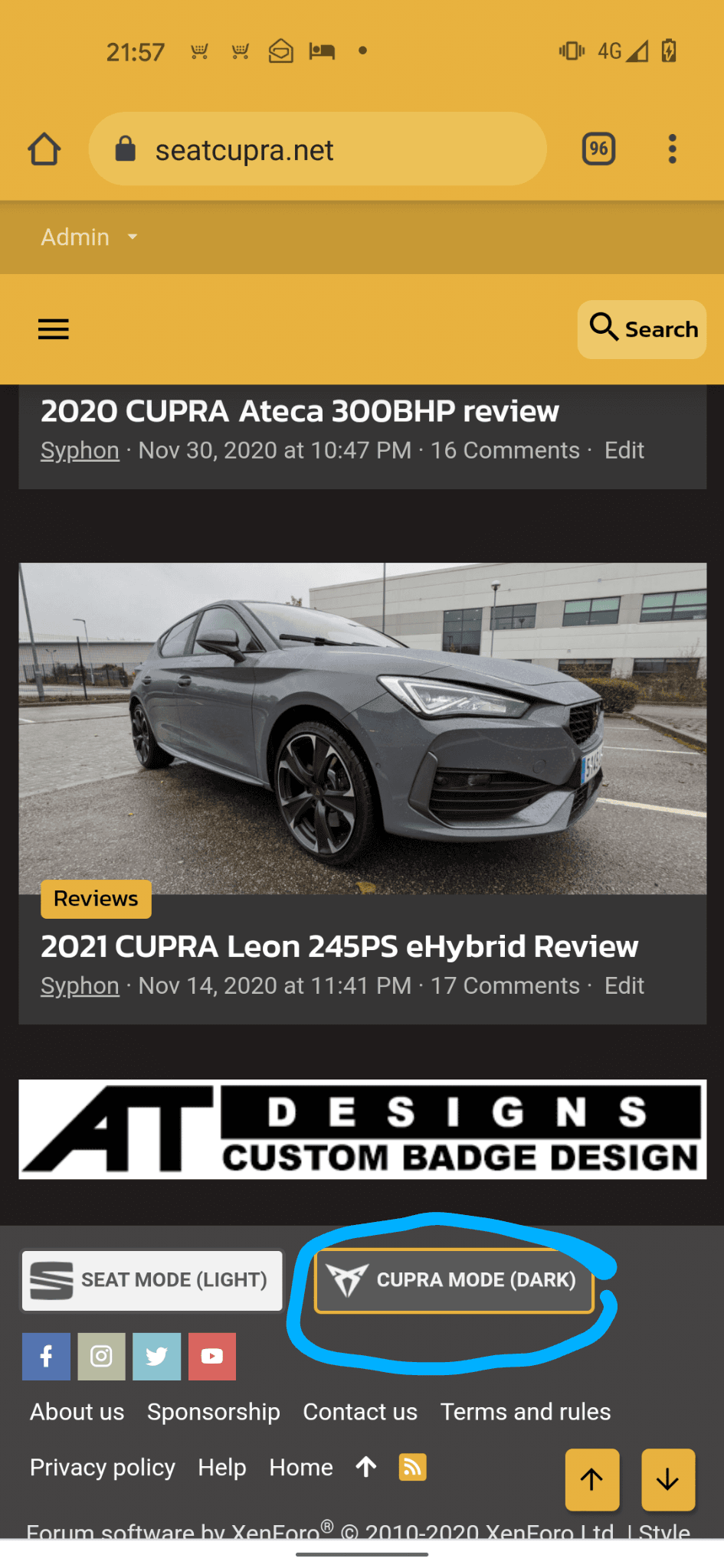
Task: Tap the browser home icon
Action: pyautogui.click(x=44, y=149)
